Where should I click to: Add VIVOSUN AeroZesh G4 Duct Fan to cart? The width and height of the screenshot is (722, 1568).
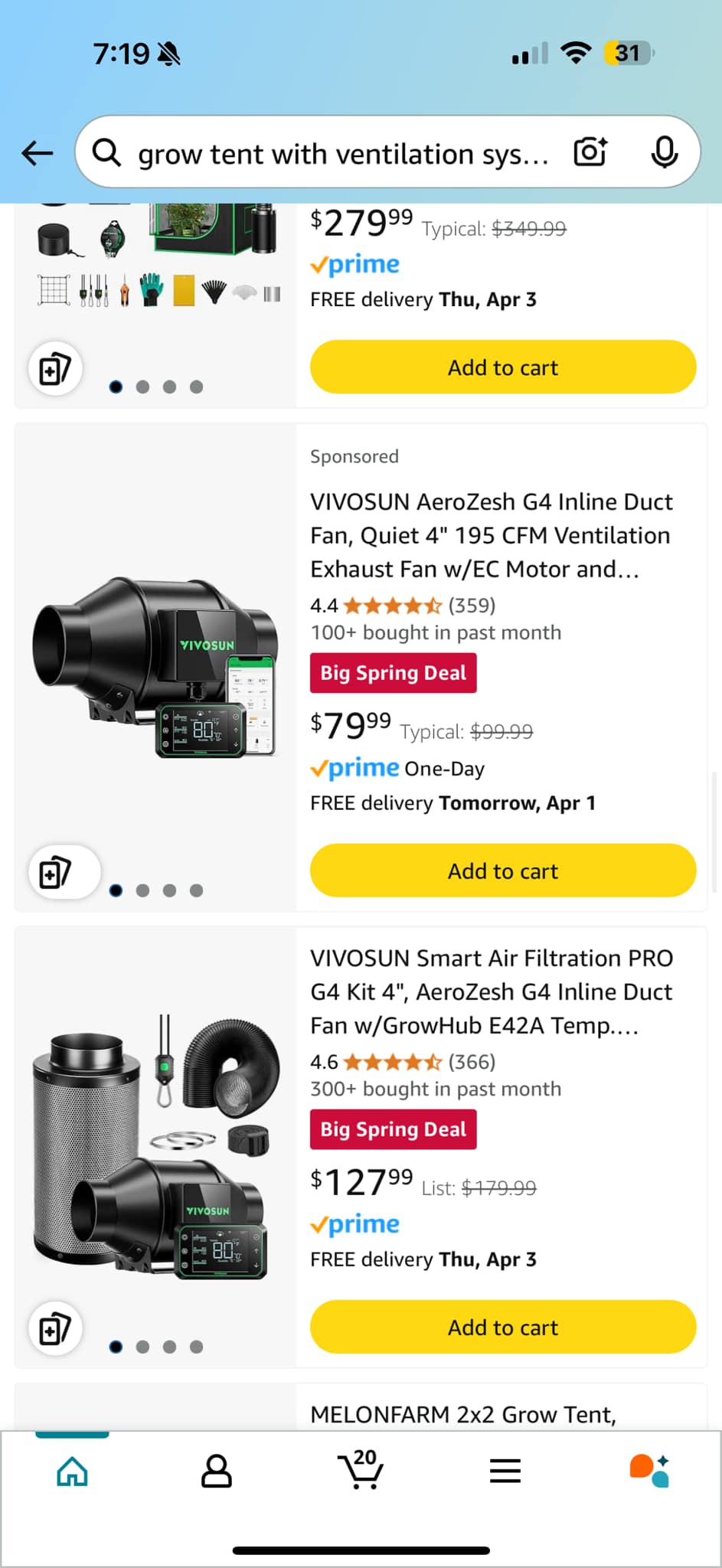[x=502, y=871]
